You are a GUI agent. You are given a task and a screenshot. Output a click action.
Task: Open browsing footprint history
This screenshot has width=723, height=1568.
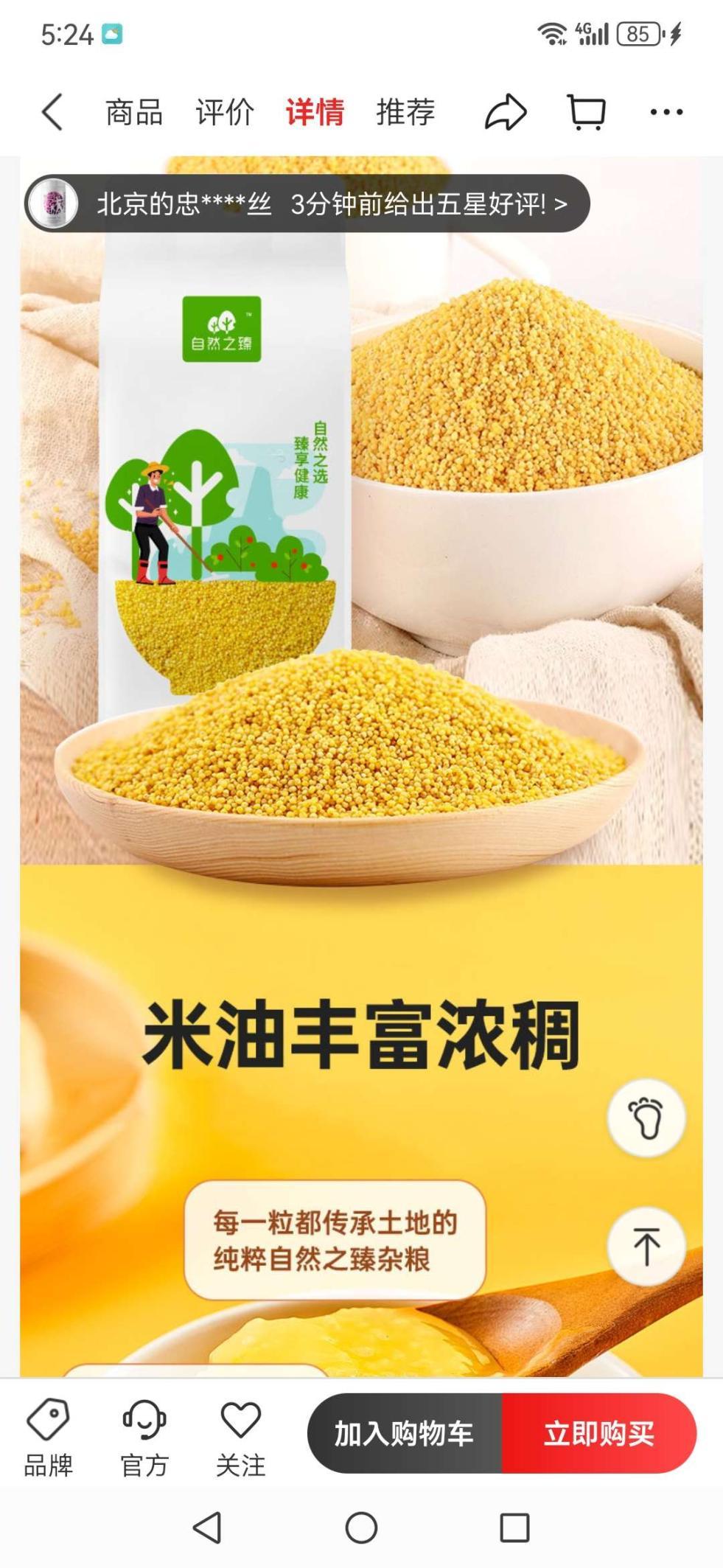(x=646, y=1118)
